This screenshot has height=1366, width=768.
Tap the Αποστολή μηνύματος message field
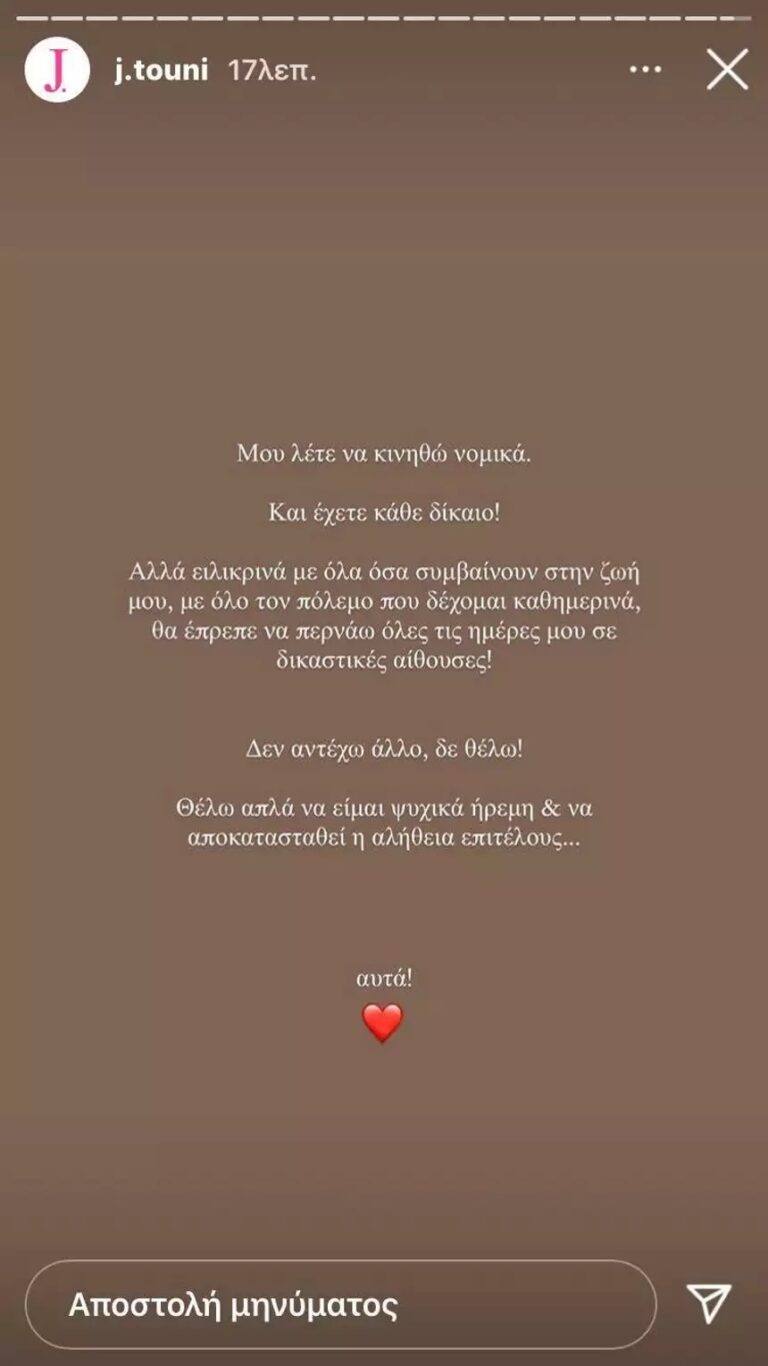340,1304
